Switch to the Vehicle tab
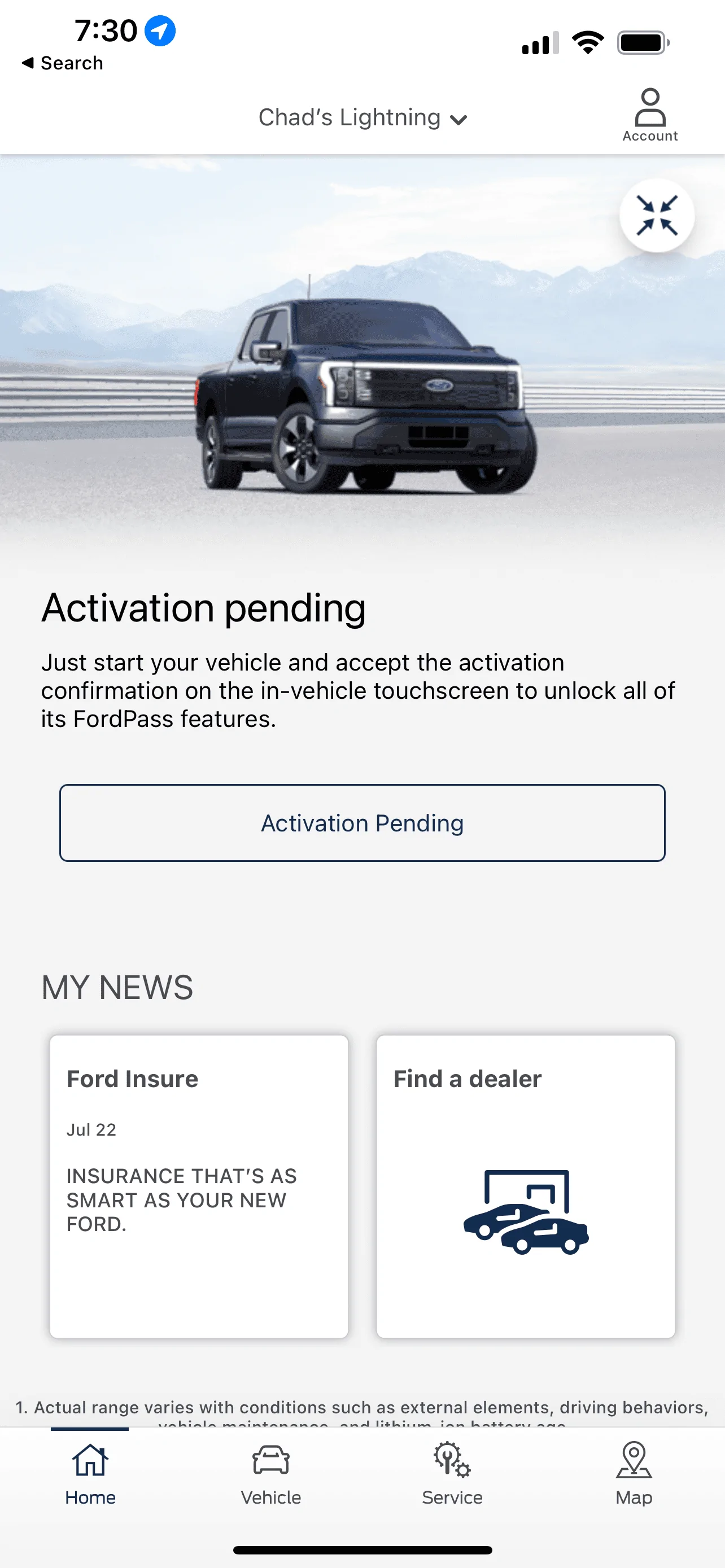The image size is (725, 1568). (271, 1474)
